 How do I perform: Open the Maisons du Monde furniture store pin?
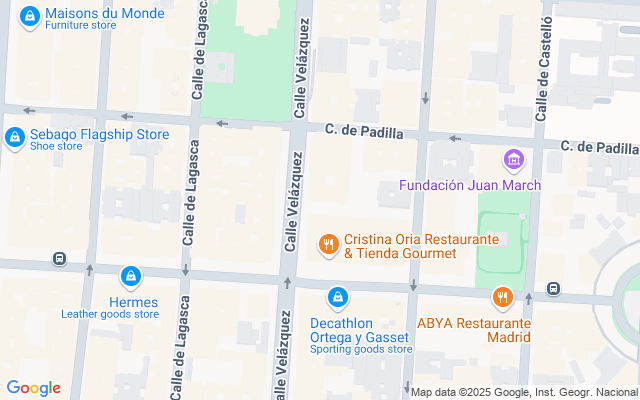tap(30, 17)
